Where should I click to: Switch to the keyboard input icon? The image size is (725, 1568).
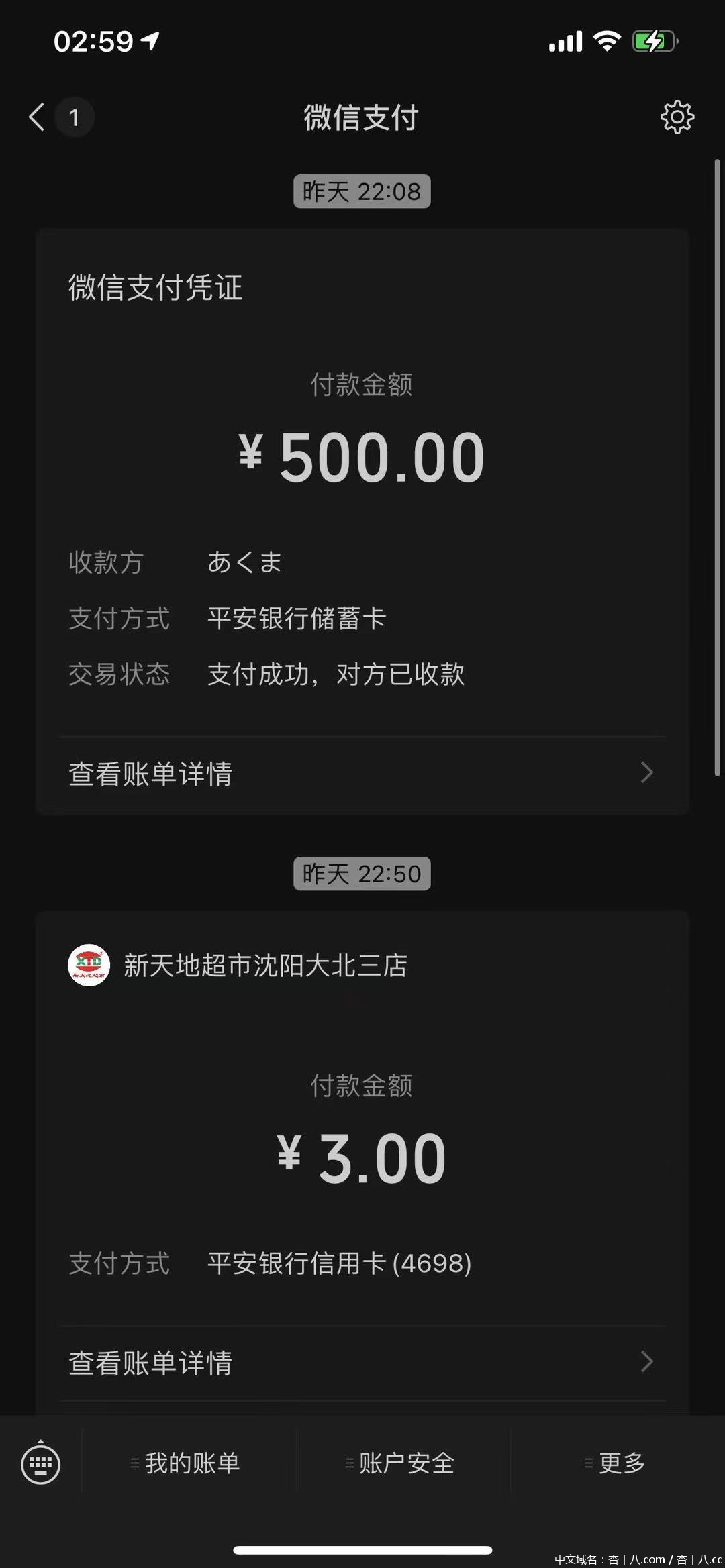tap(41, 1463)
